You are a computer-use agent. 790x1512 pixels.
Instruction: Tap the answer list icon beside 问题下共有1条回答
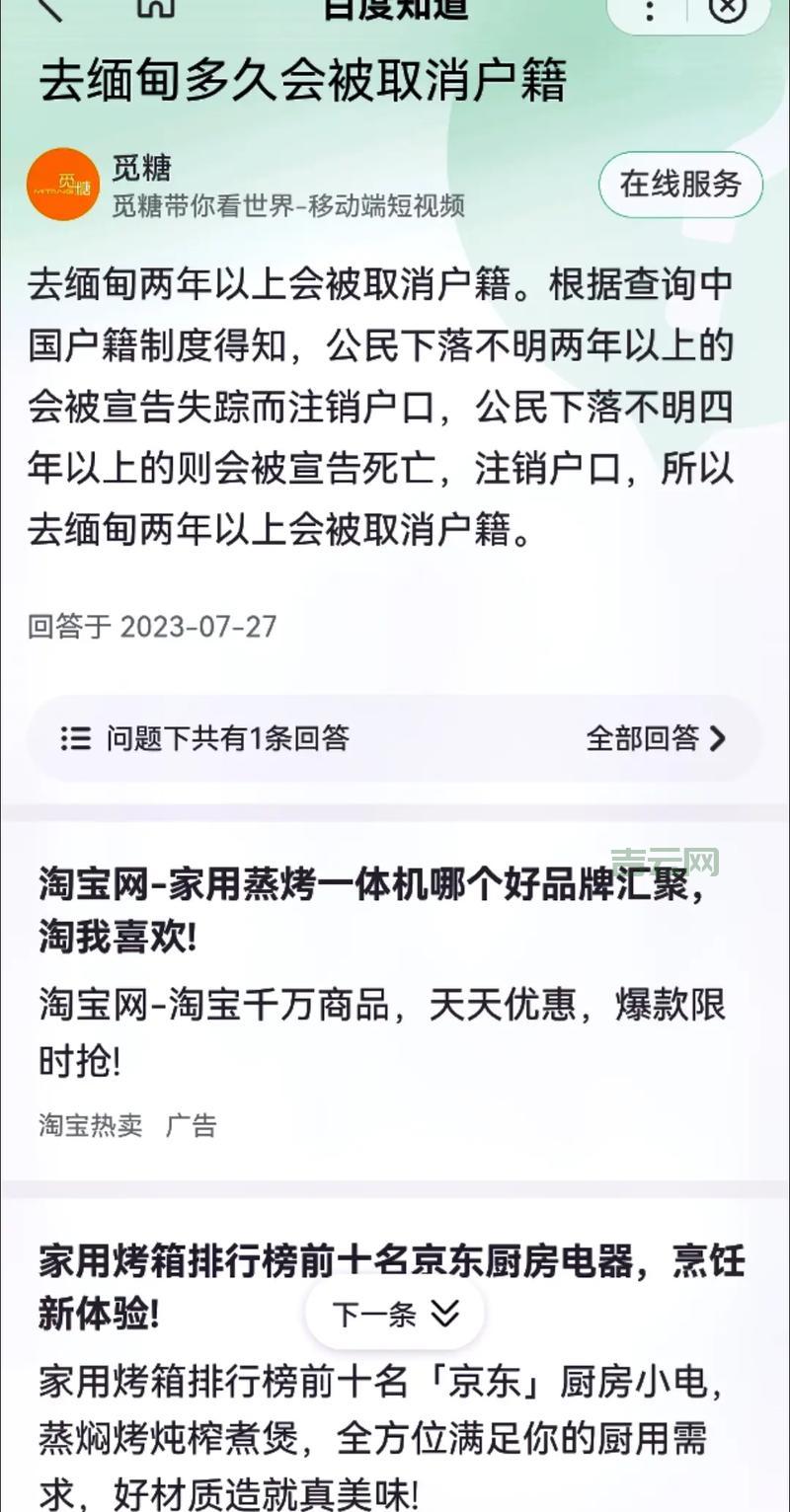click(x=75, y=736)
